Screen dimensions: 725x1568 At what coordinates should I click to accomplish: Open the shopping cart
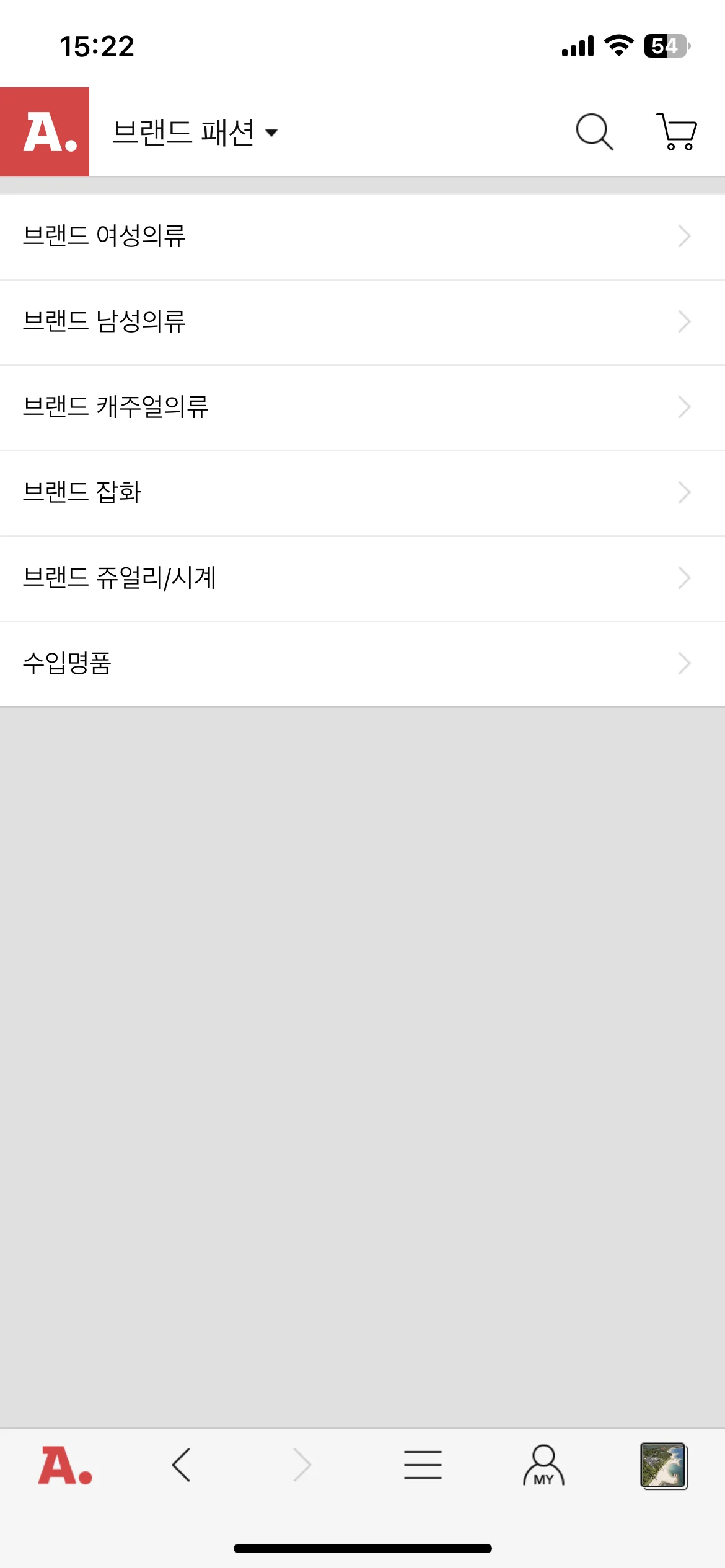pyautogui.click(x=677, y=132)
